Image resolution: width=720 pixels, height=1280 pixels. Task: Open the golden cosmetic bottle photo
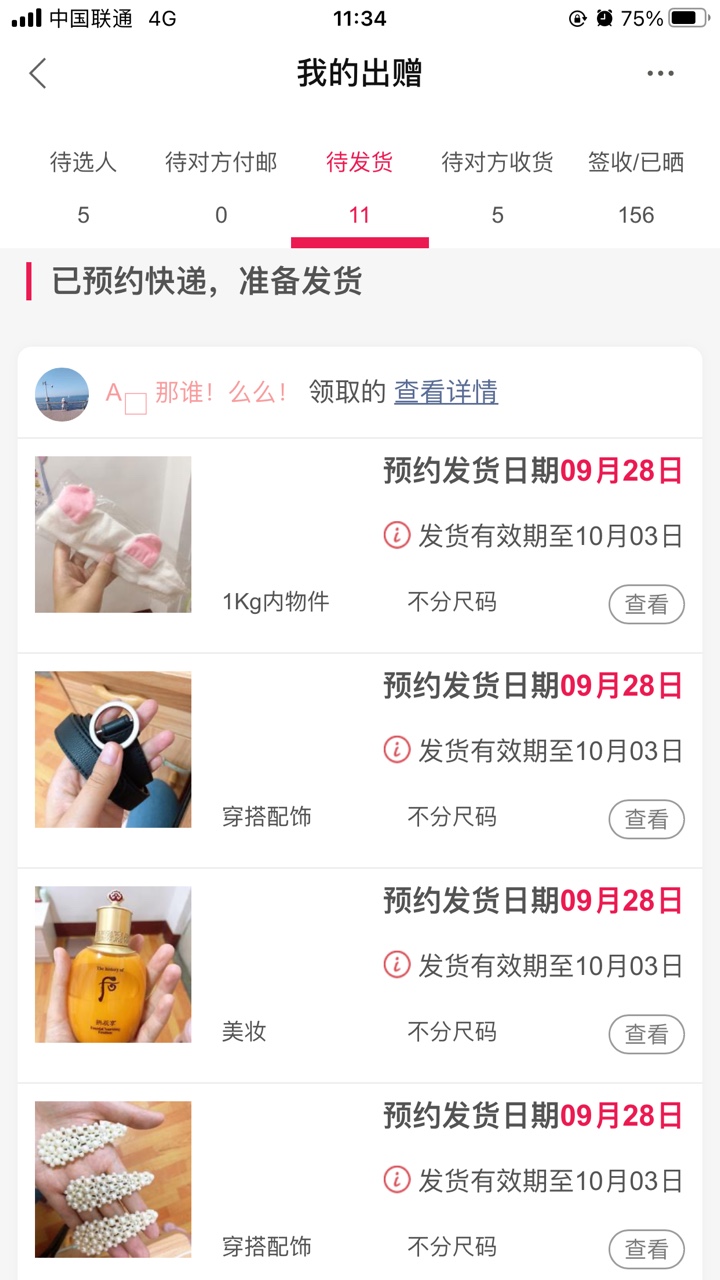point(113,964)
